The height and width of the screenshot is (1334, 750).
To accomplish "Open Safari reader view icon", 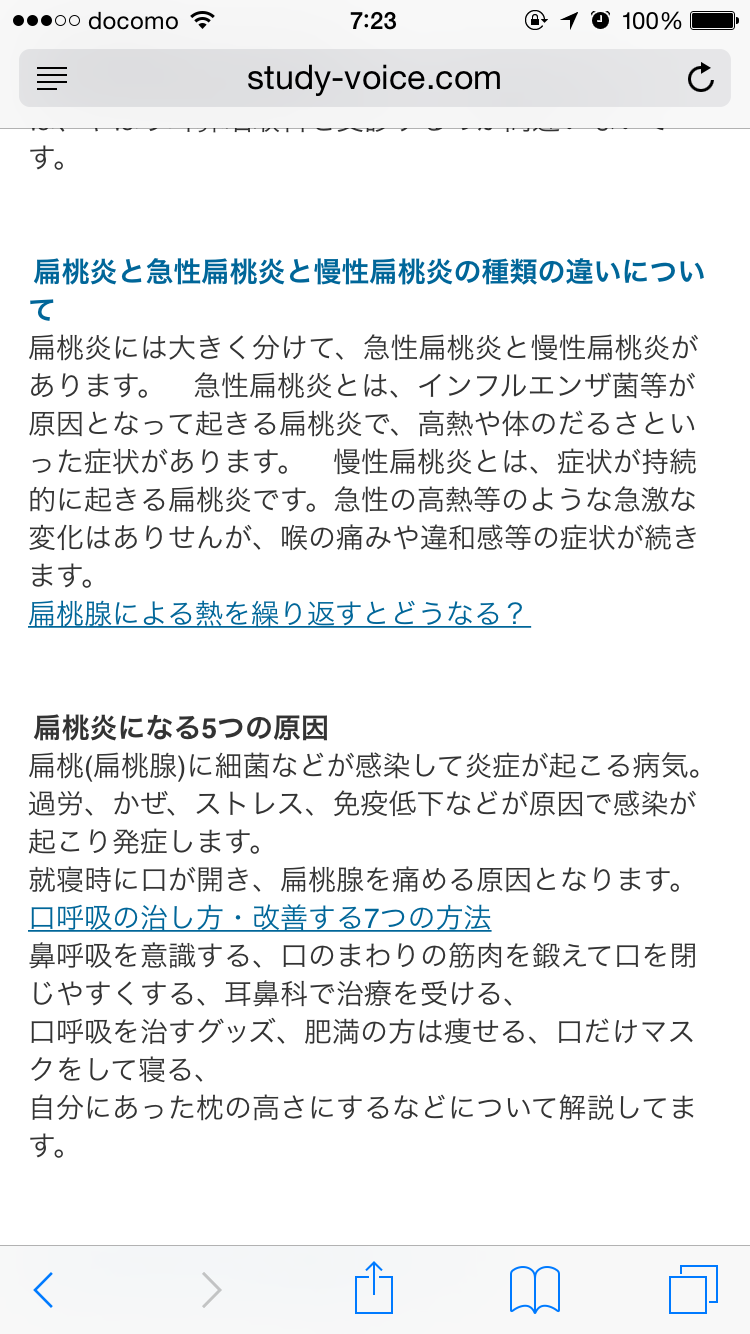I will pyautogui.click(x=52, y=78).
